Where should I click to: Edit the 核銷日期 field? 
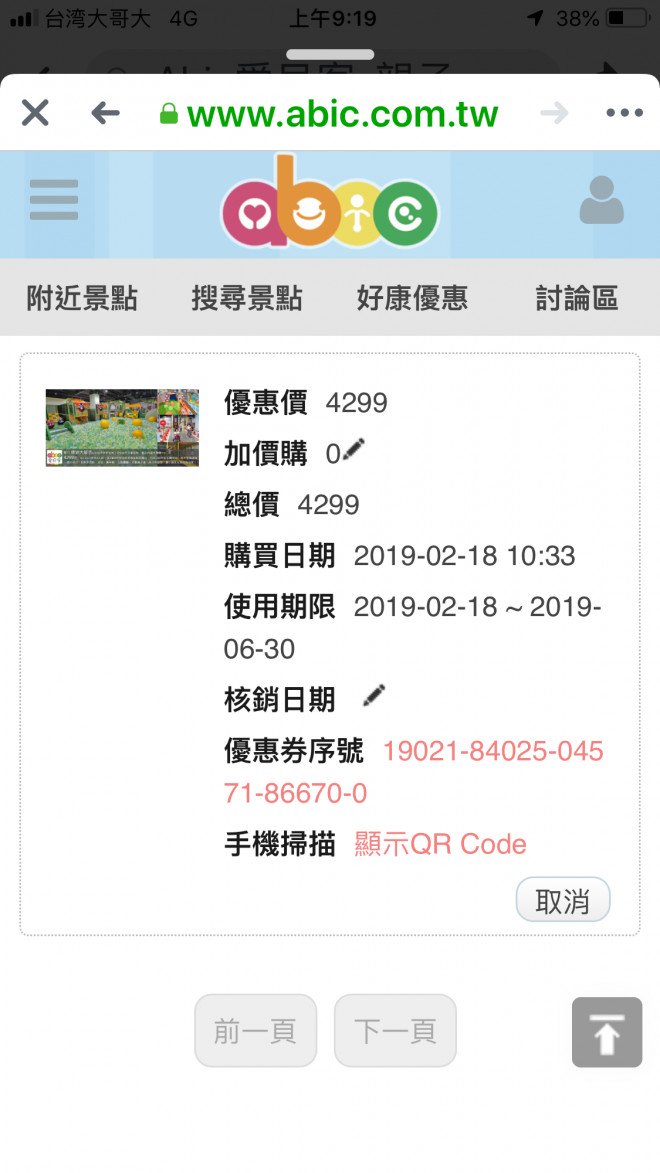(x=375, y=696)
